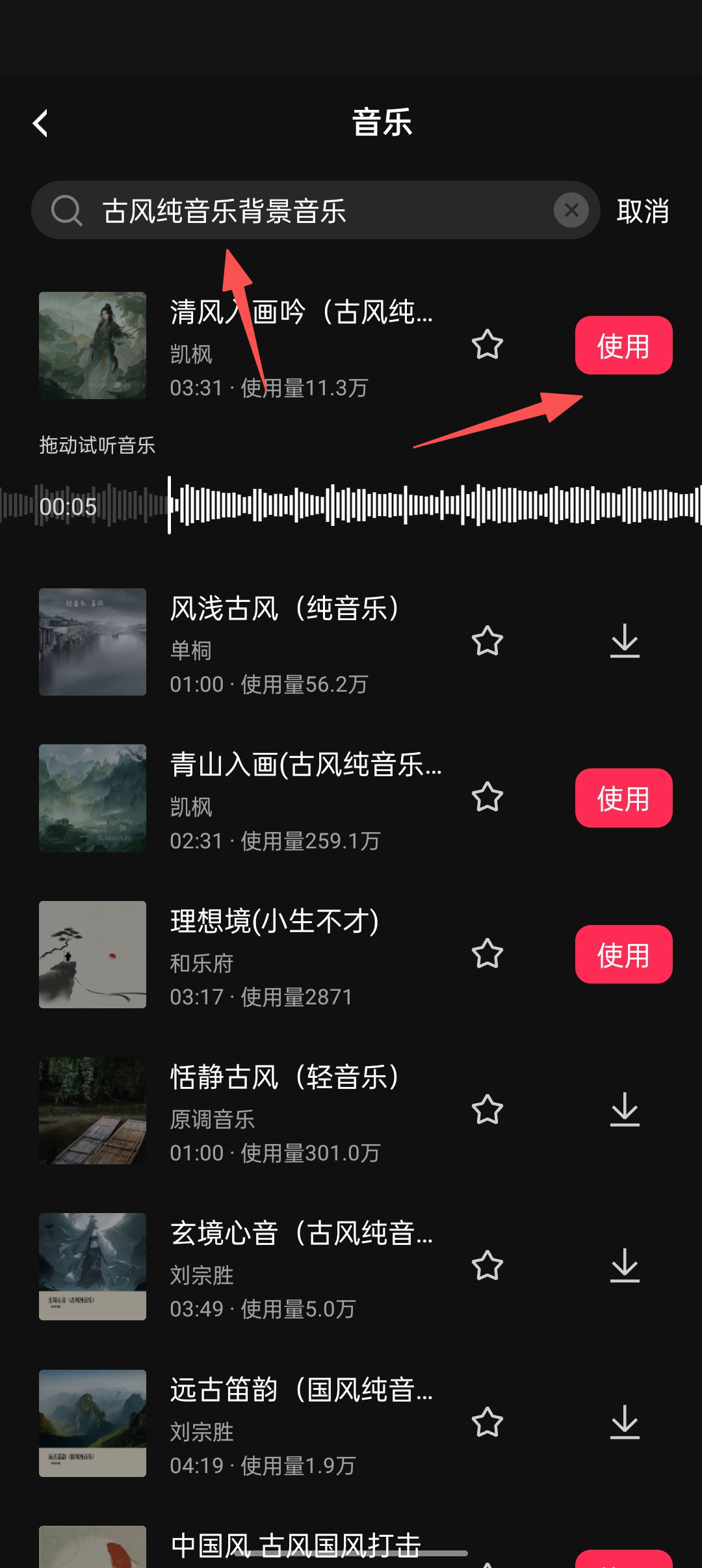Download 远古笛韵 by 刘宗胜
Image resolution: width=702 pixels, height=1568 pixels.
point(625,1422)
